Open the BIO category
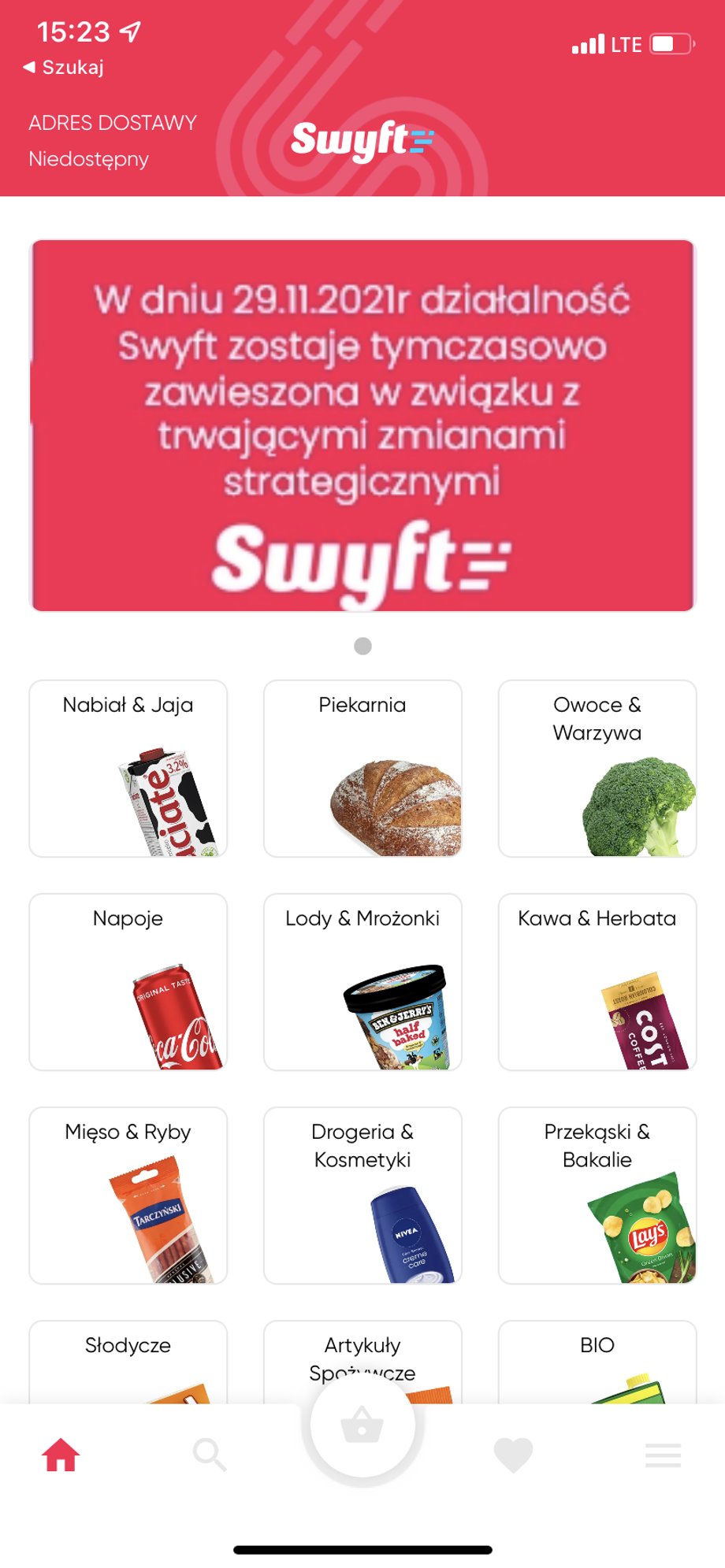 [597, 1361]
